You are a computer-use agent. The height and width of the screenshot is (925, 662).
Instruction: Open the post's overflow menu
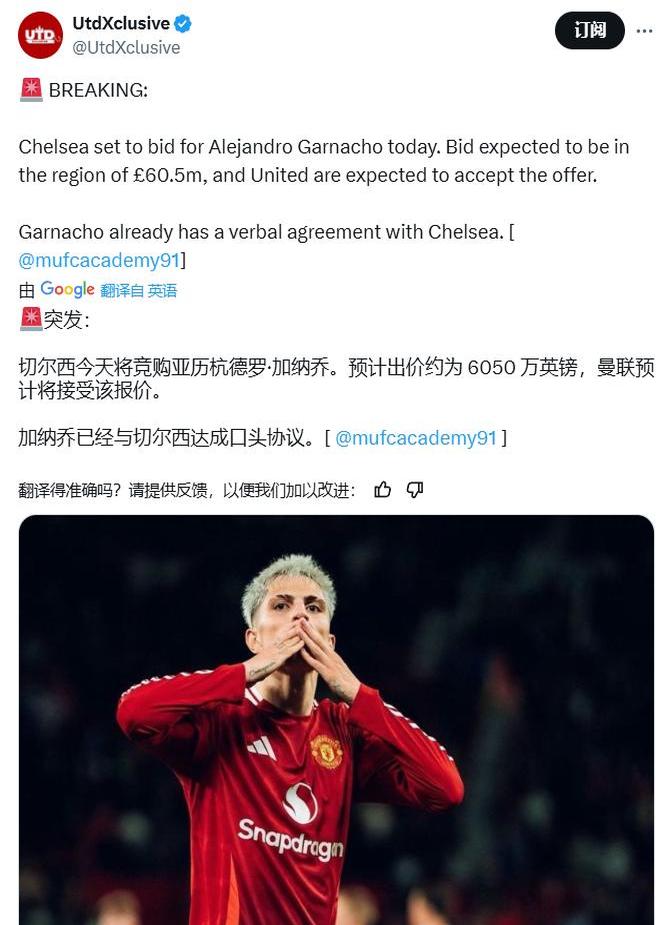[x=644, y=31]
